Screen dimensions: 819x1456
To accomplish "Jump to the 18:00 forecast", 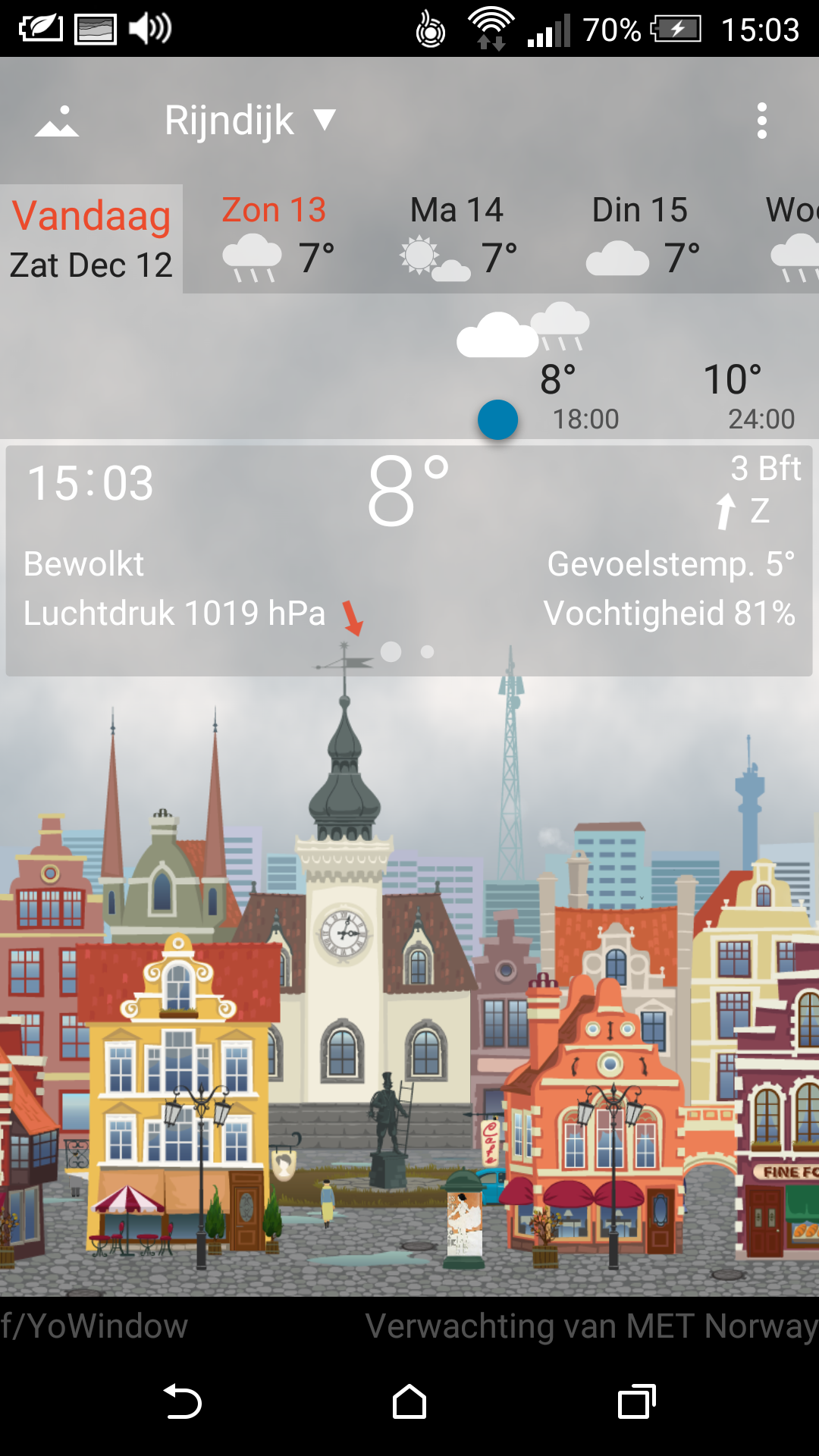I will [585, 419].
